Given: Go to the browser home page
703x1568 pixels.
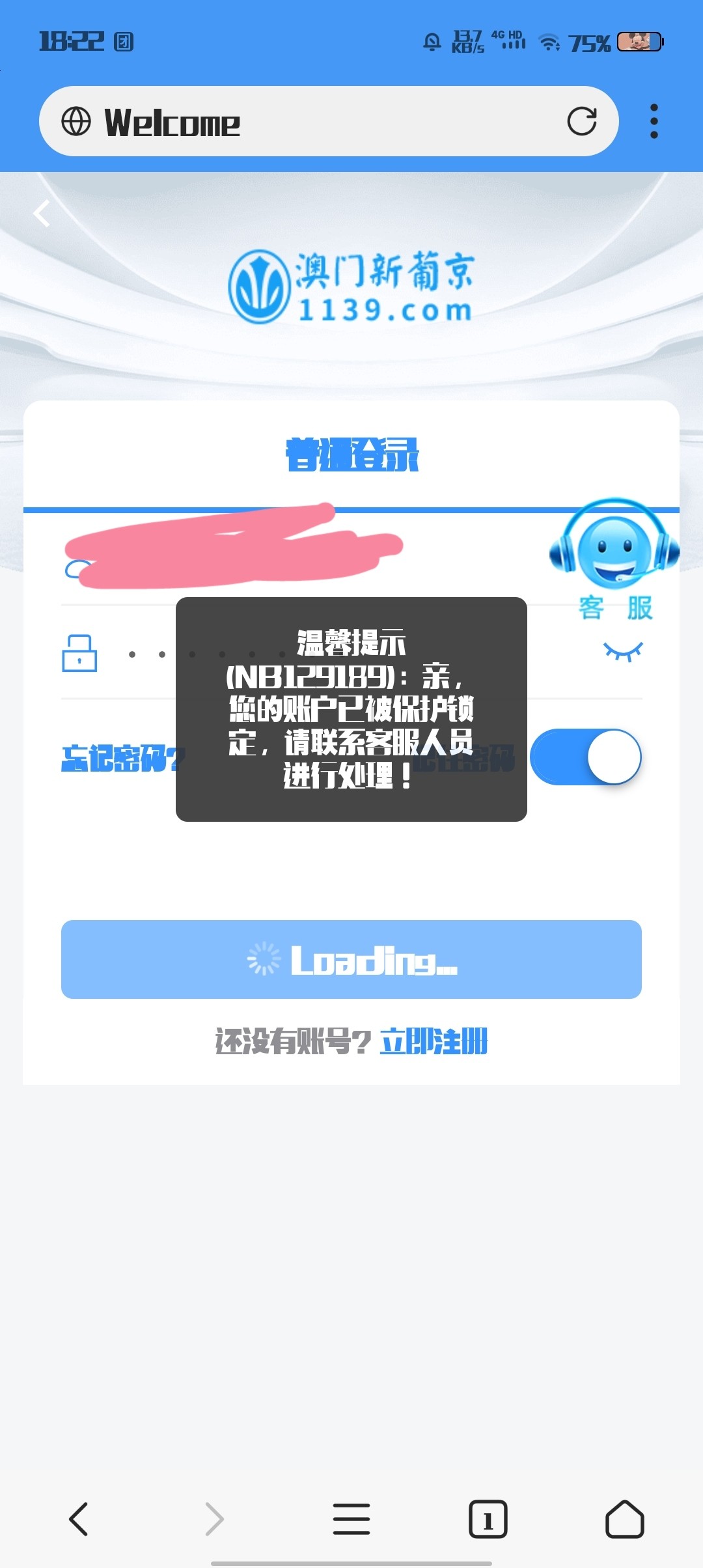Looking at the screenshot, I should pos(624,1519).
